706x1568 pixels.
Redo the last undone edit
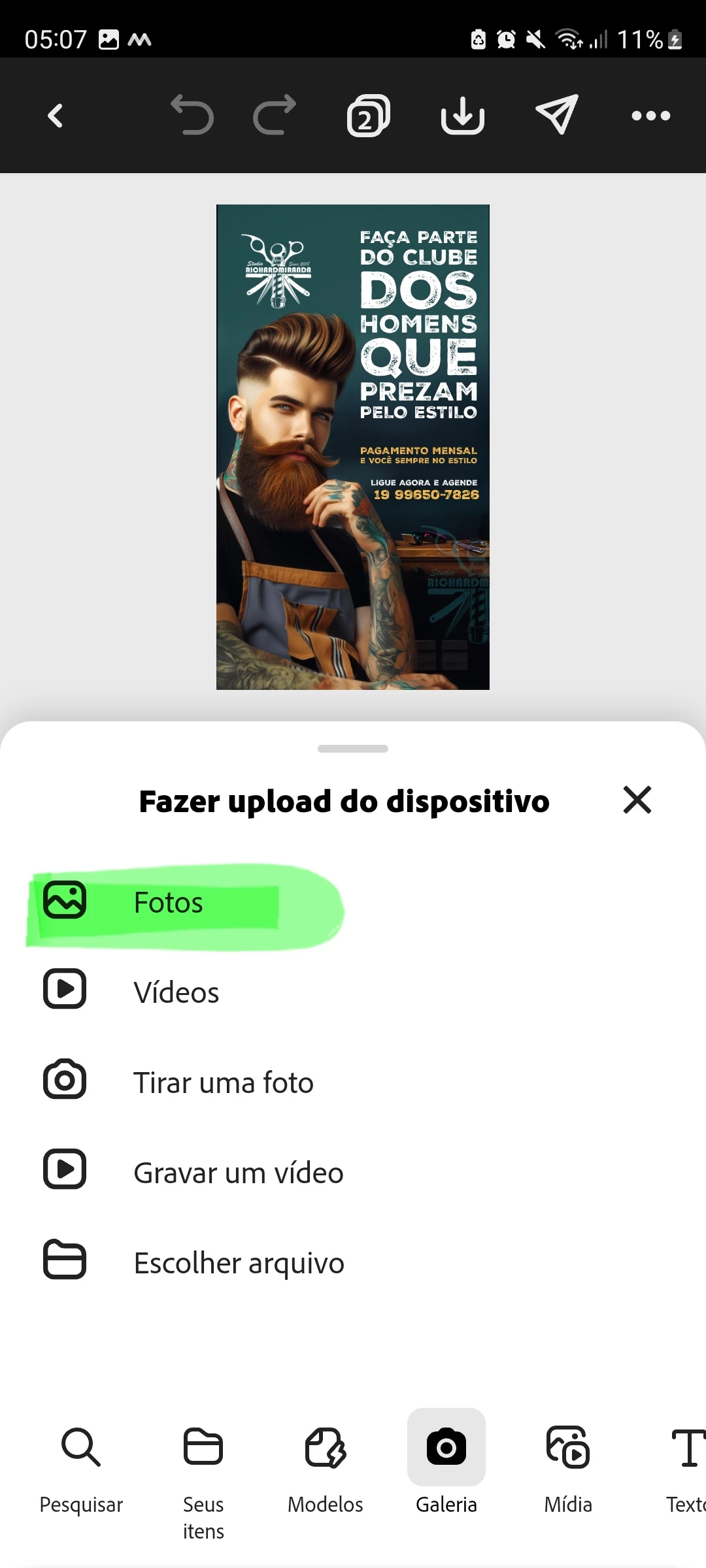(275, 115)
